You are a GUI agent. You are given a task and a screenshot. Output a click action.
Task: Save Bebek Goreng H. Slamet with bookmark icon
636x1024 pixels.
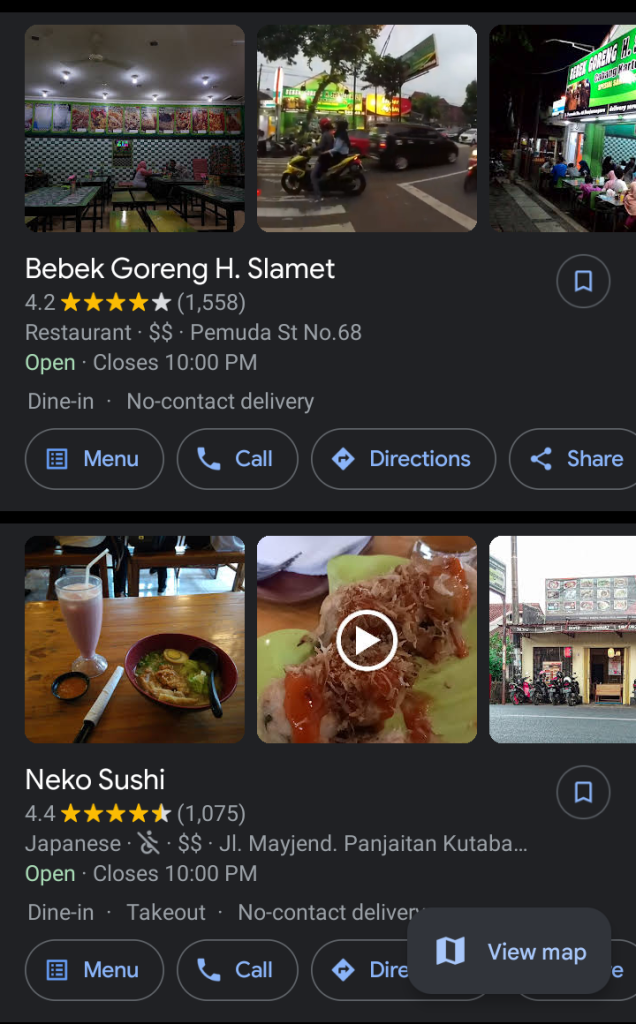pyautogui.click(x=583, y=282)
